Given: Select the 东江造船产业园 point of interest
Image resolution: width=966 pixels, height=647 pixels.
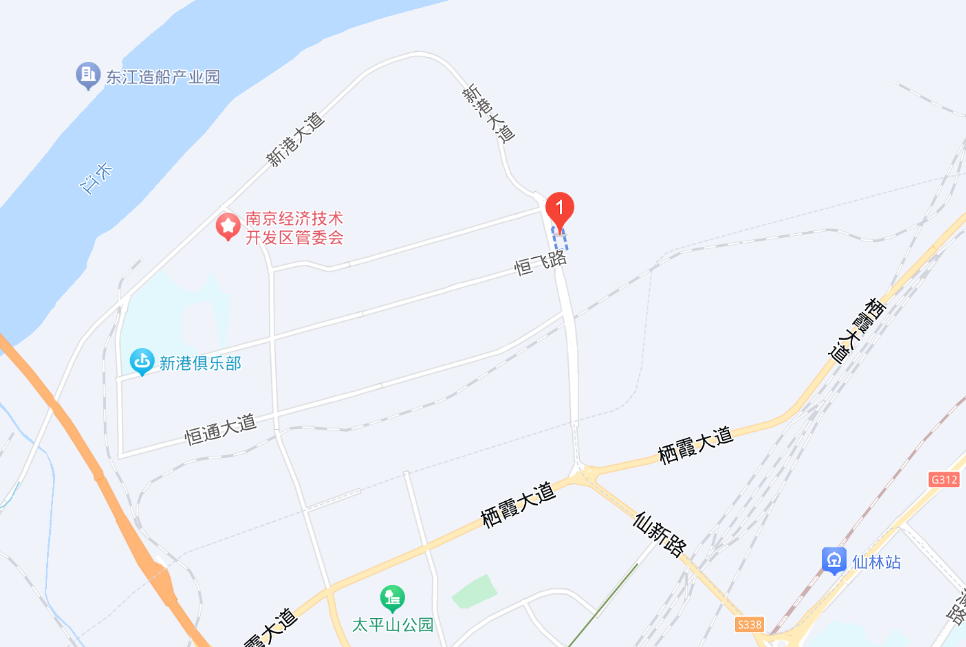Looking at the screenshot, I should pos(89,75).
